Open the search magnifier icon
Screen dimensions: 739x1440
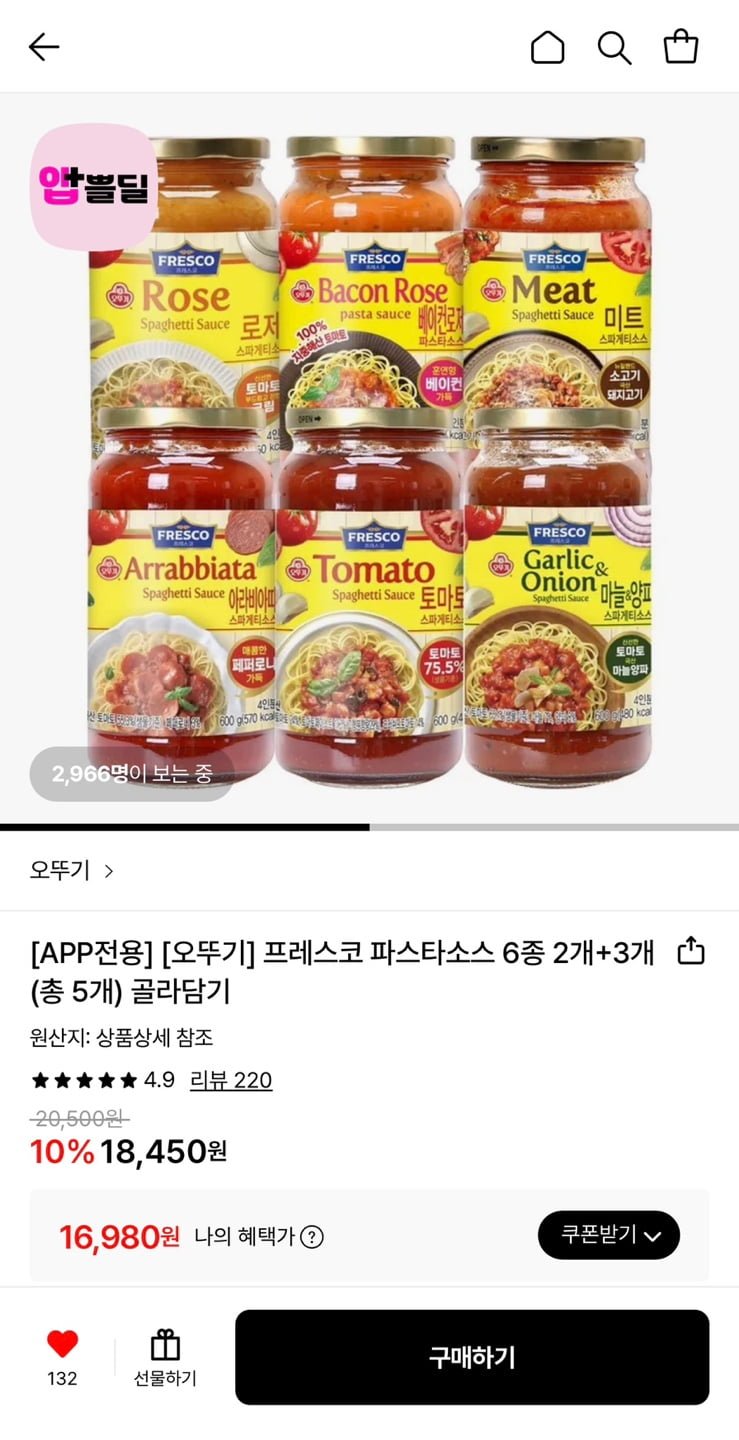point(614,47)
